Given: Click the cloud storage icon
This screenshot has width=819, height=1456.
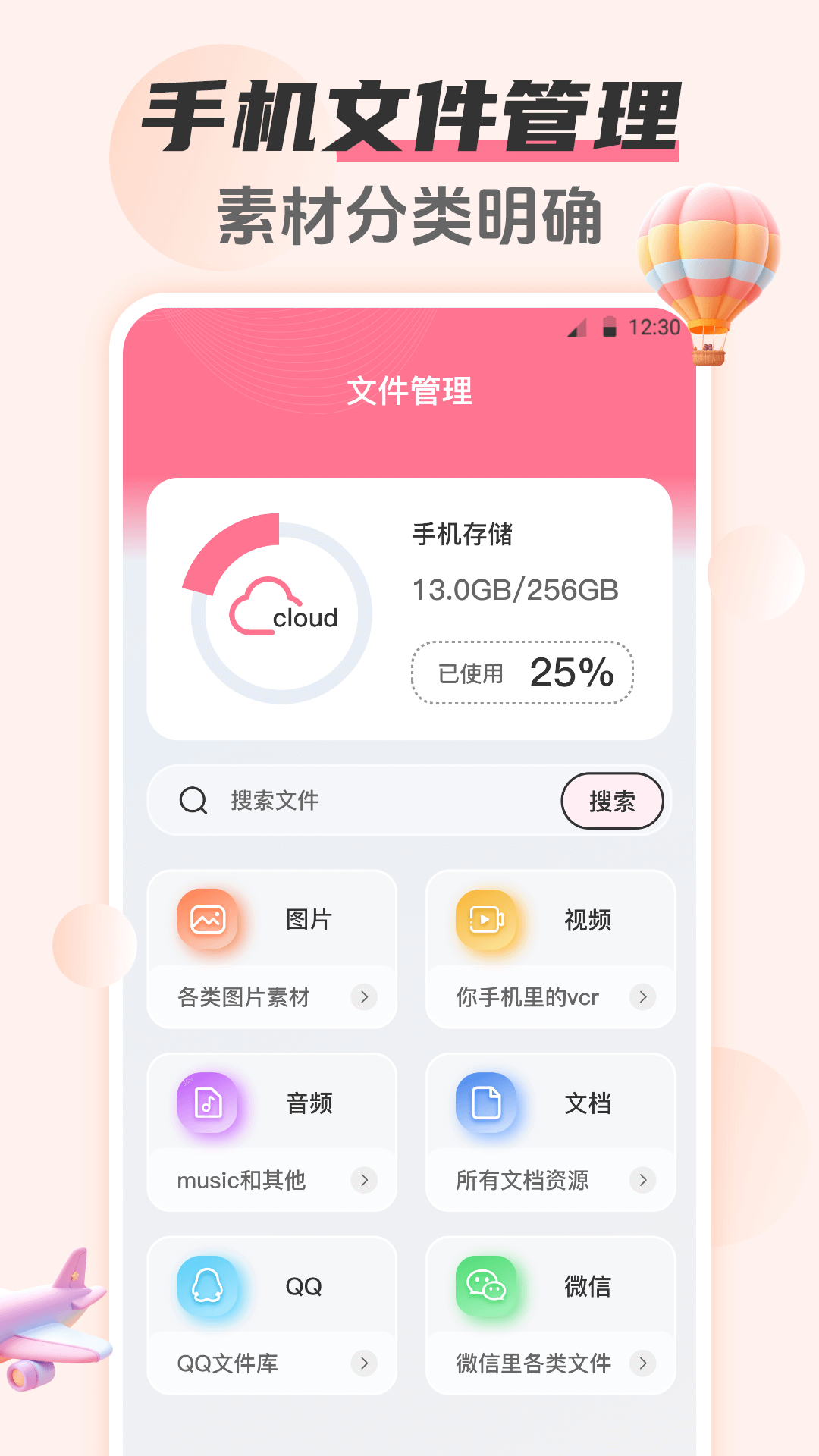Looking at the screenshot, I should pyautogui.click(x=273, y=607).
